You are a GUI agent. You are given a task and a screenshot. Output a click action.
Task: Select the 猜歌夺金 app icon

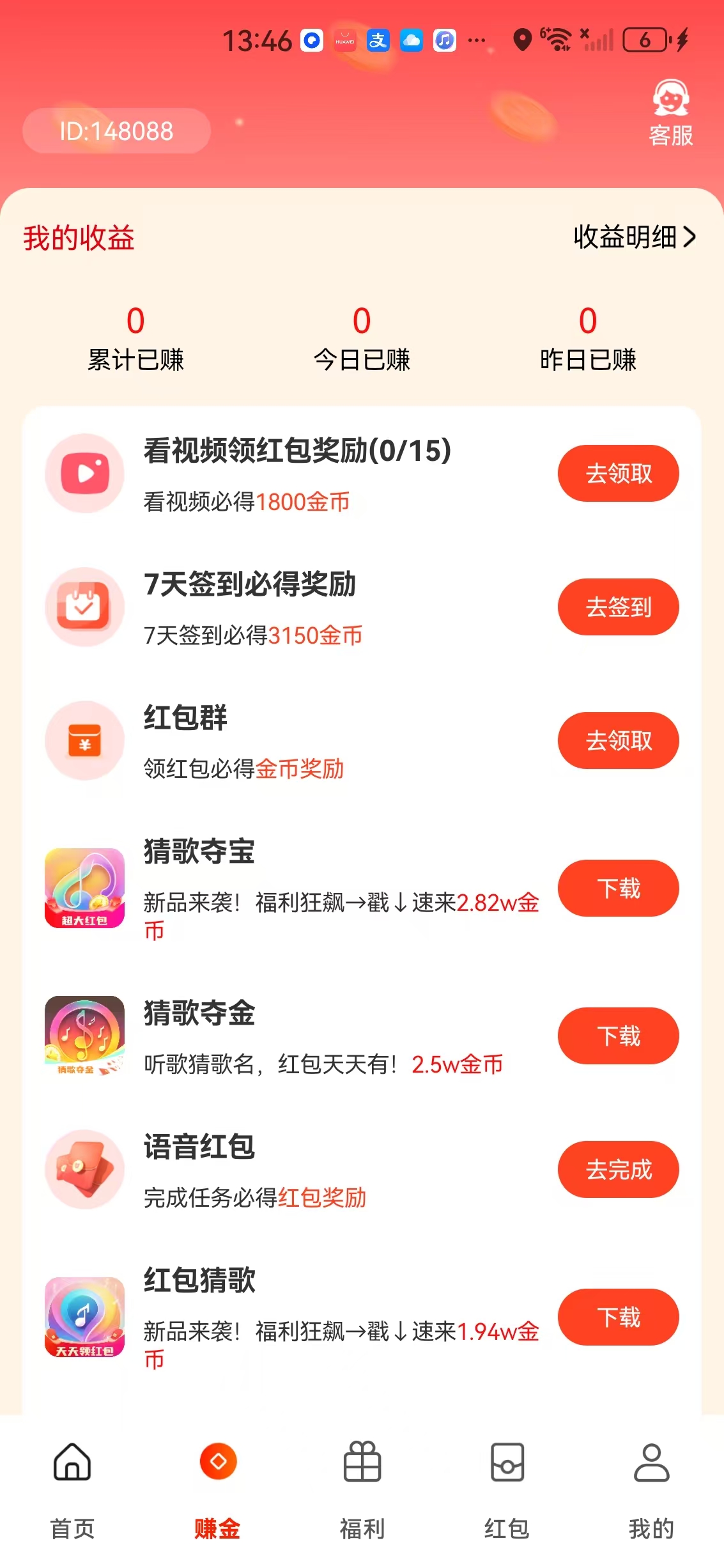pyautogui.click(x=84, y=1036)
